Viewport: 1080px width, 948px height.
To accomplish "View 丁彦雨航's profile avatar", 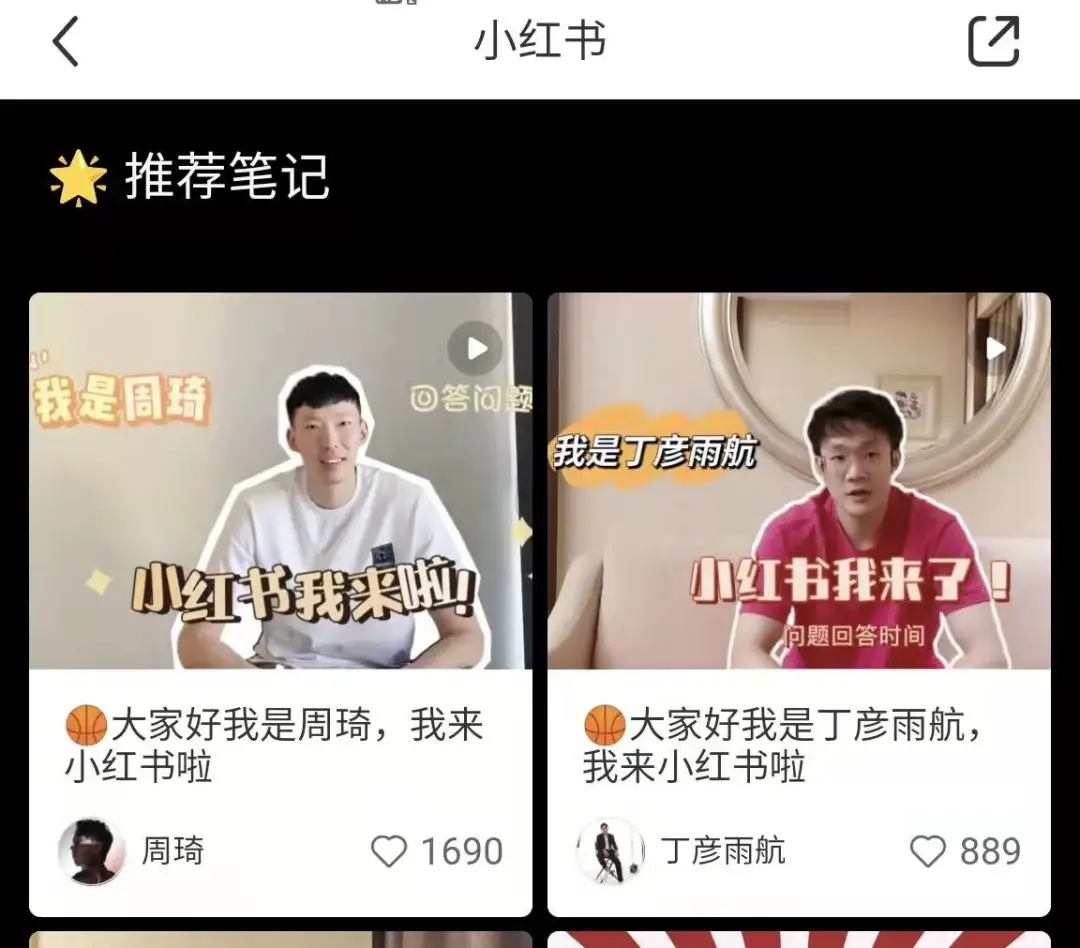I will (610, 851).
